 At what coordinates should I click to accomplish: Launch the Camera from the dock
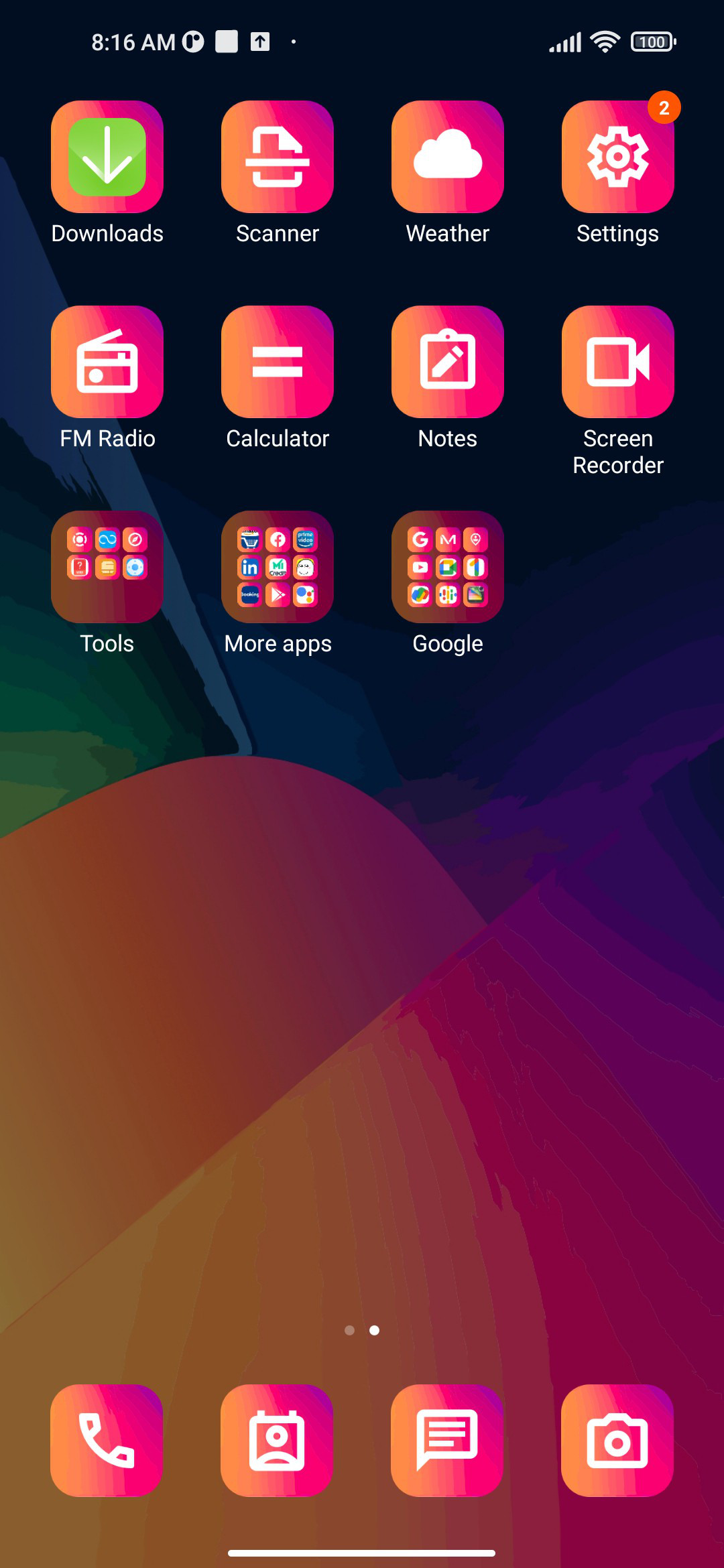617,1441
